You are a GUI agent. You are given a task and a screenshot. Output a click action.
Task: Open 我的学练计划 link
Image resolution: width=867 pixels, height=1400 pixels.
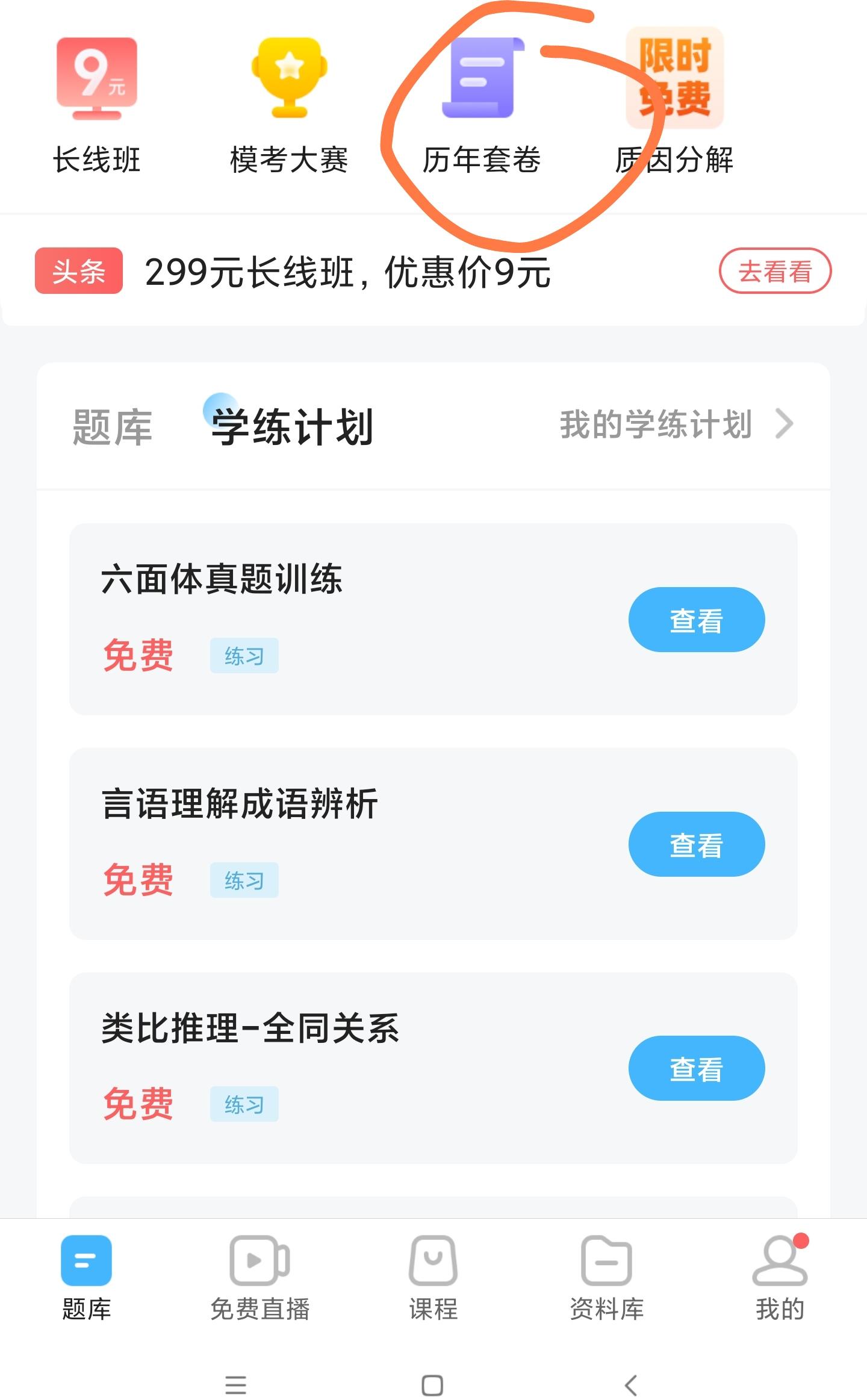676,425
